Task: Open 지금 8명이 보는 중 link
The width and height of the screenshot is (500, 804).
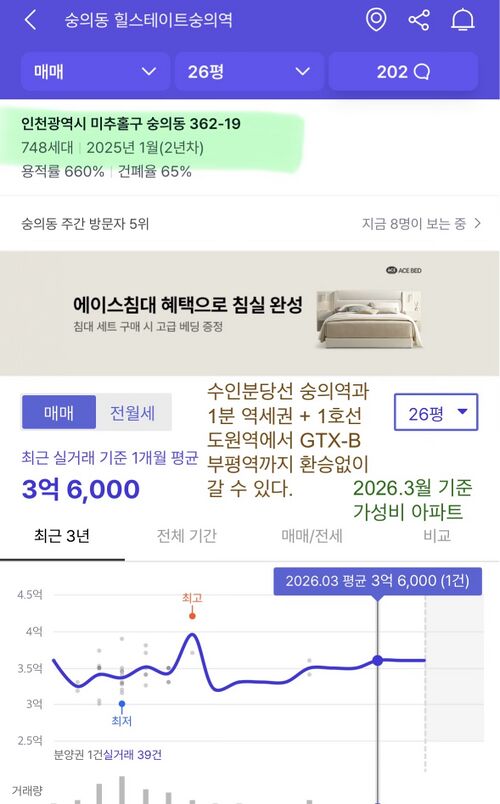Action: click(x=421, y=224)
